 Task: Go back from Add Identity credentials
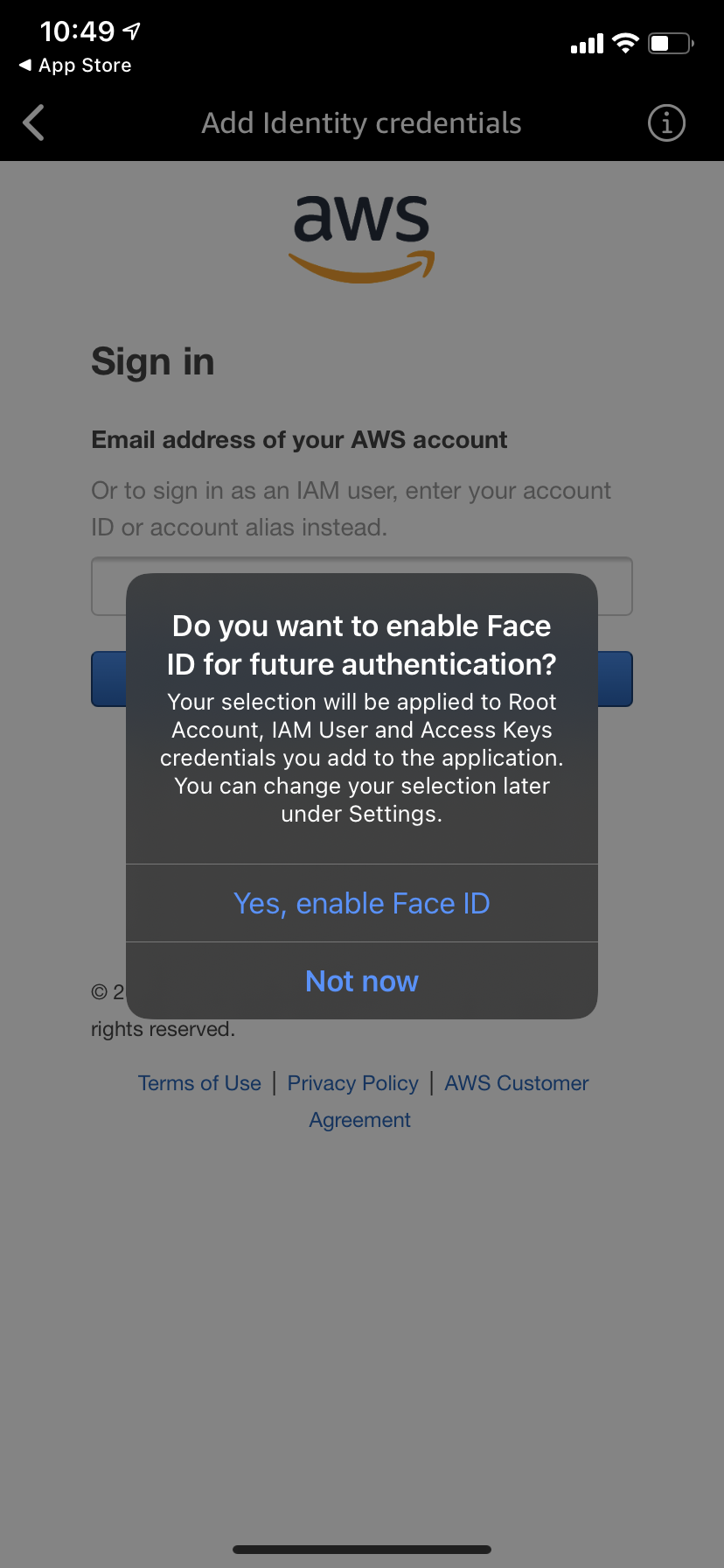(34, 123)
